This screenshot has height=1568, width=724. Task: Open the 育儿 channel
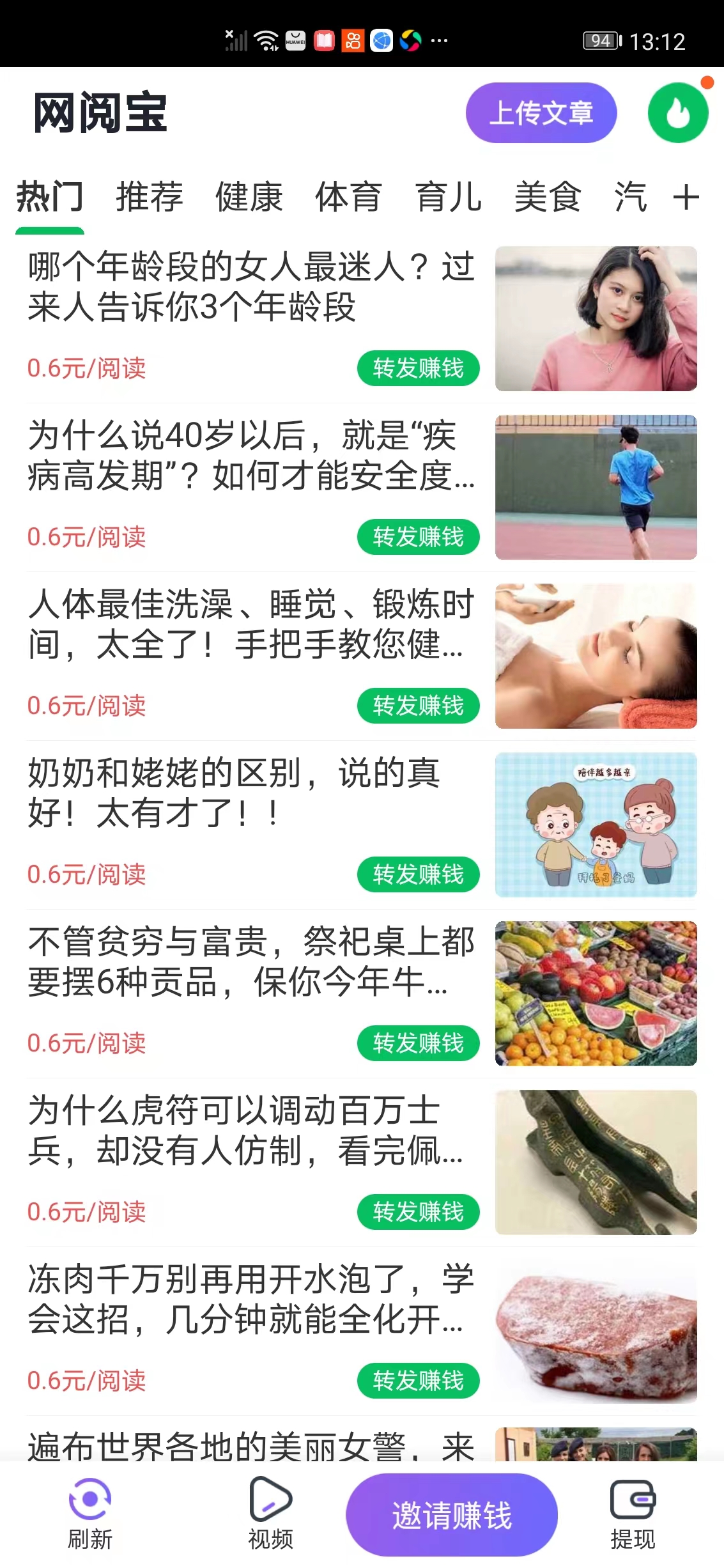tap(449, 197)
